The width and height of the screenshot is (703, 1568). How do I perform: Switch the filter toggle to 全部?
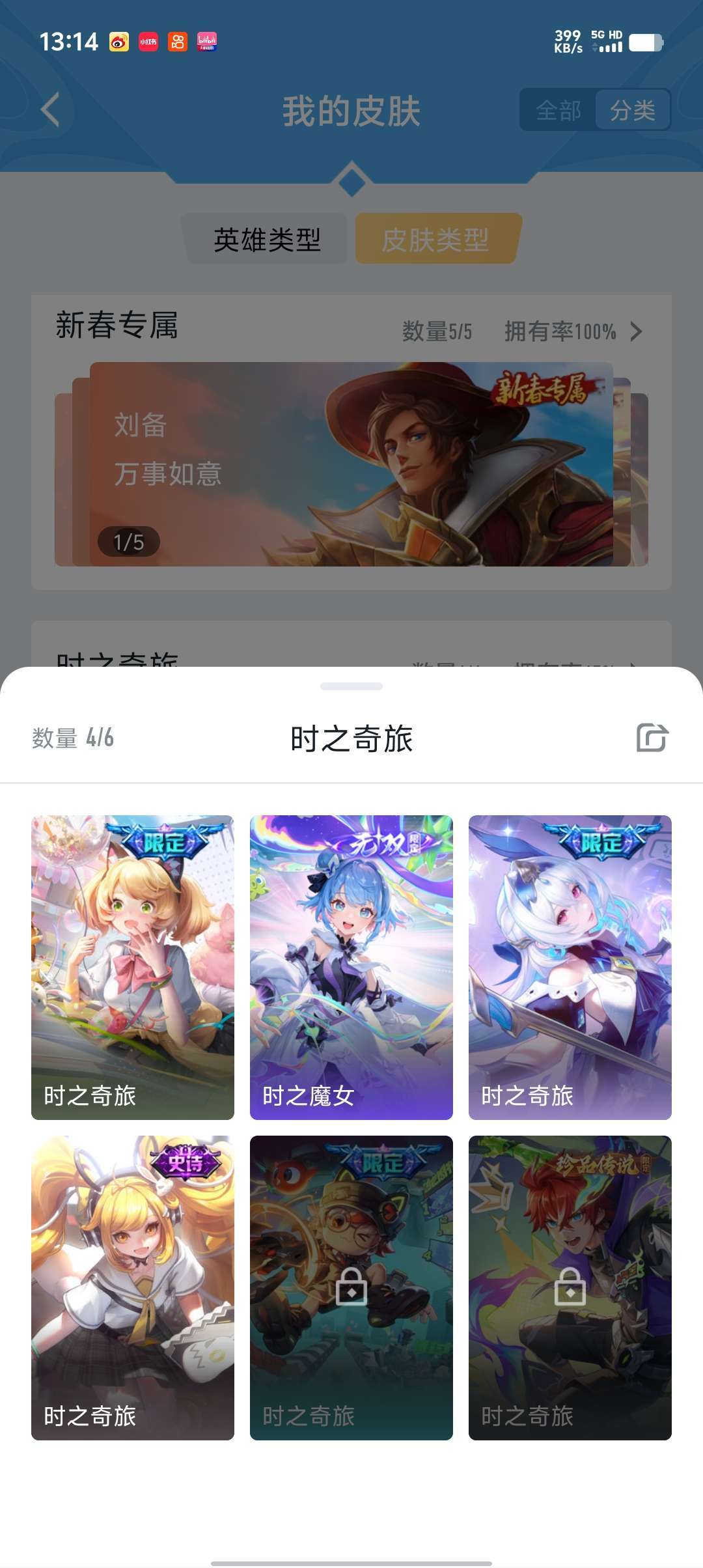coord(557,111)
